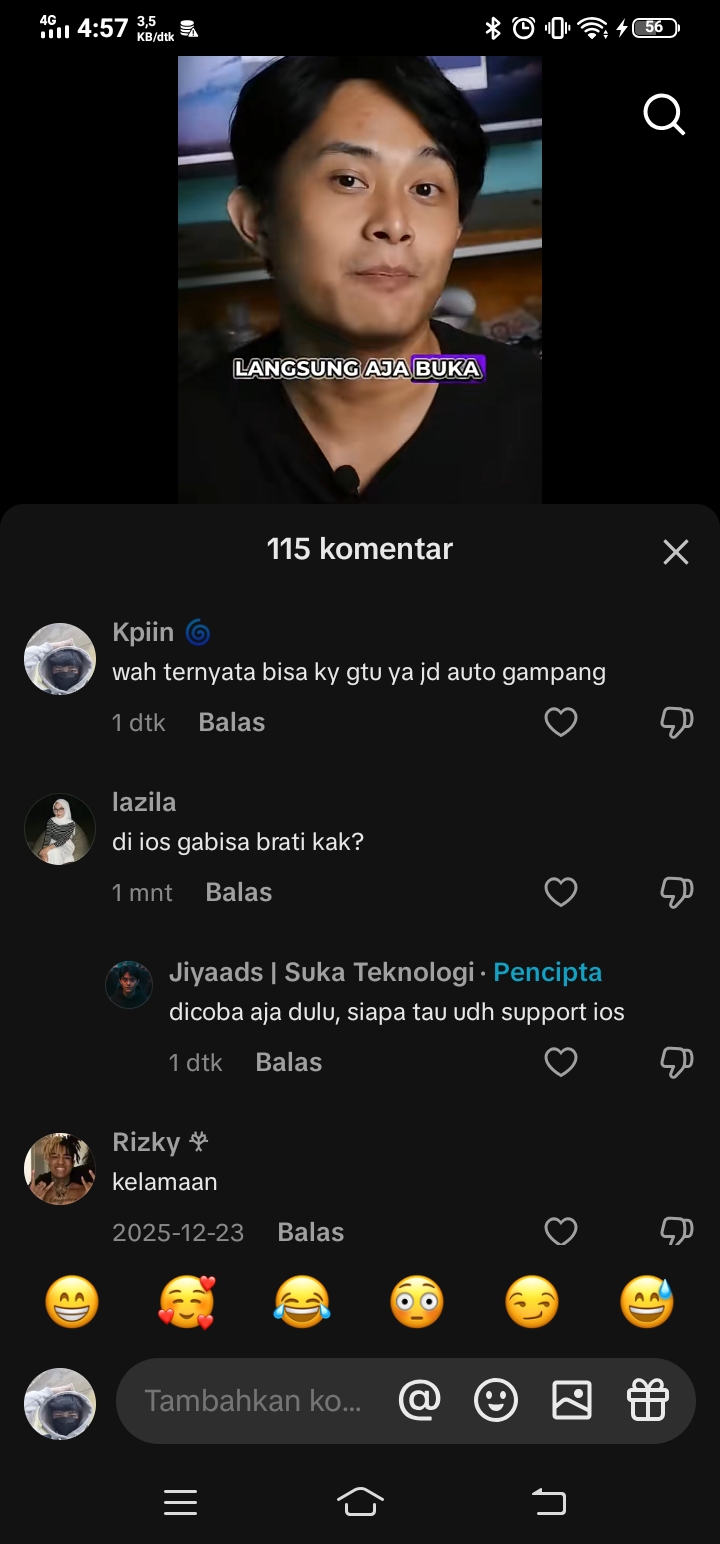Open lazila's profile picture
Screen dimensions: 720x1544
(60, 829)
